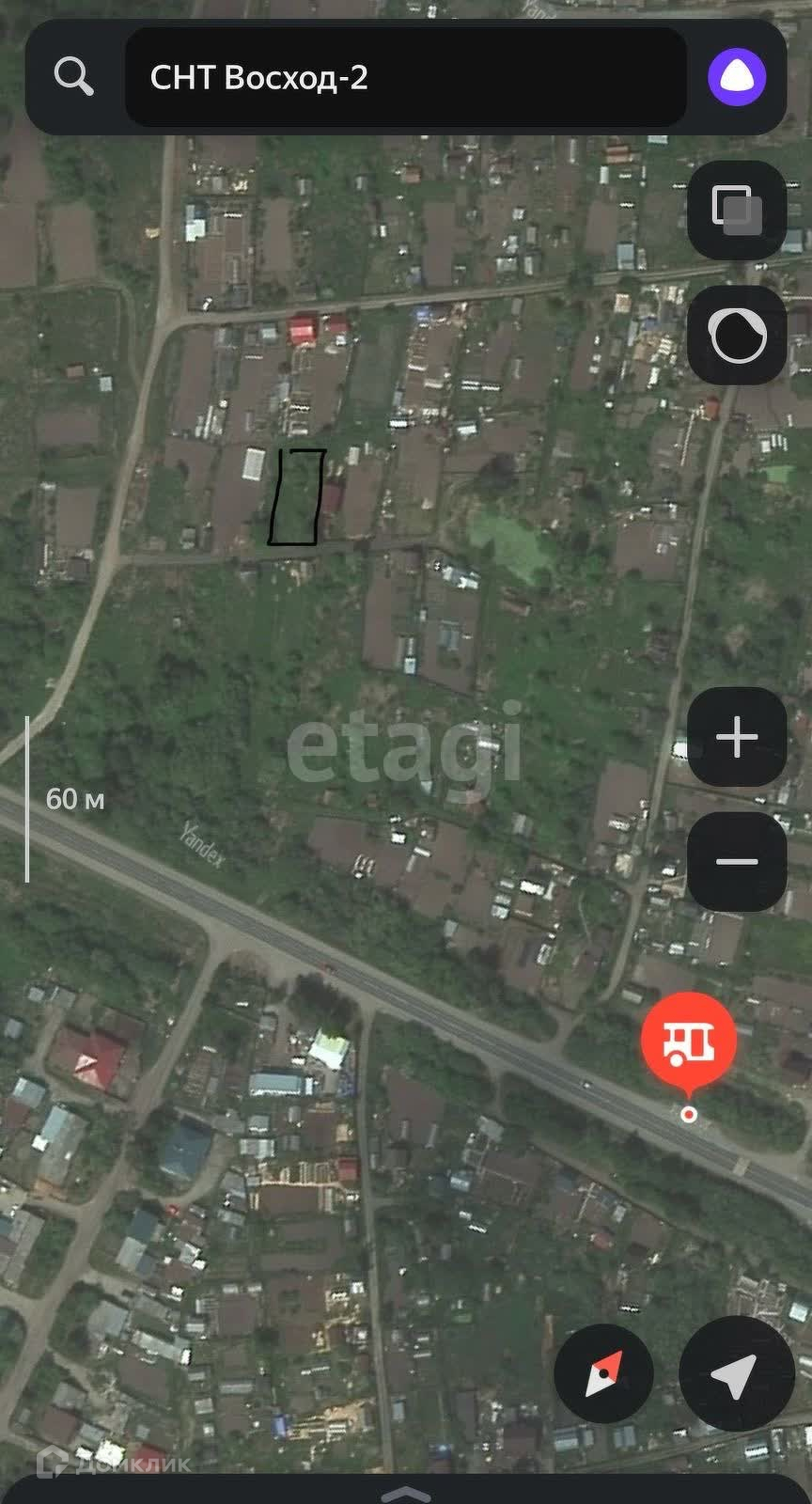Screen dimensions: 812x1504
Task: Open the search field with СНТ Восход-2
Action: click(405, 77)
